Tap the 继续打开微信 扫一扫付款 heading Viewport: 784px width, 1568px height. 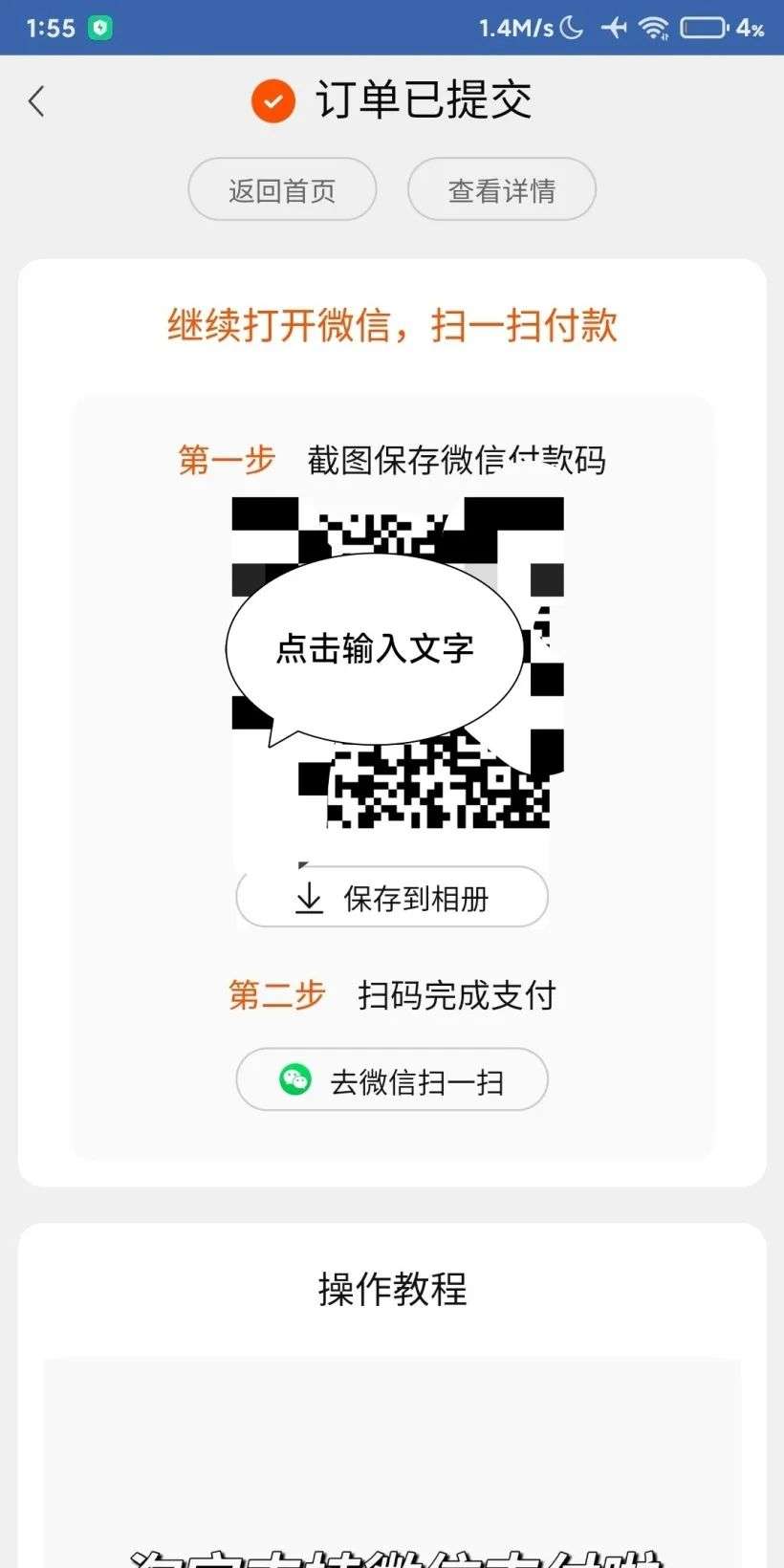tap(392, 326)
